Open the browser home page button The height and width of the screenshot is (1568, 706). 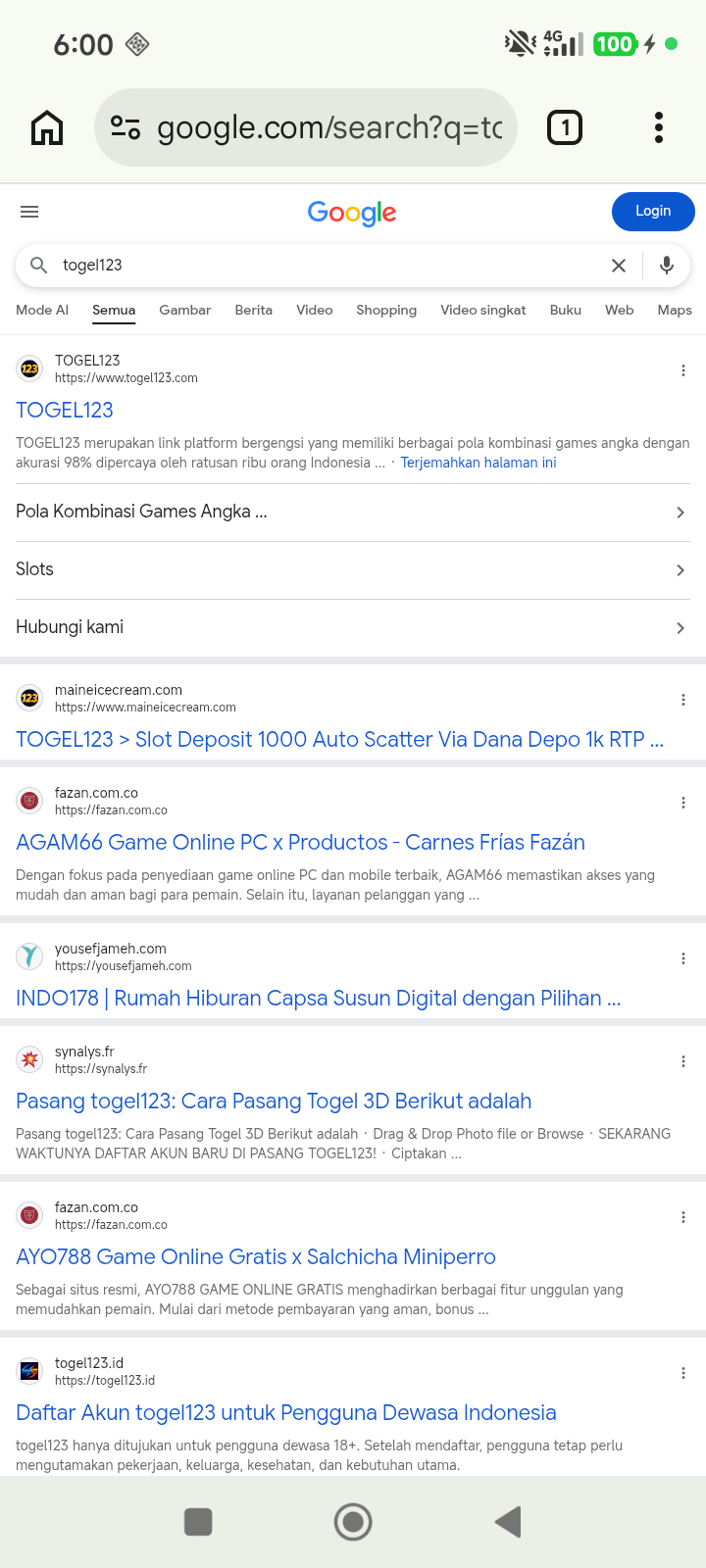[47, 127]
